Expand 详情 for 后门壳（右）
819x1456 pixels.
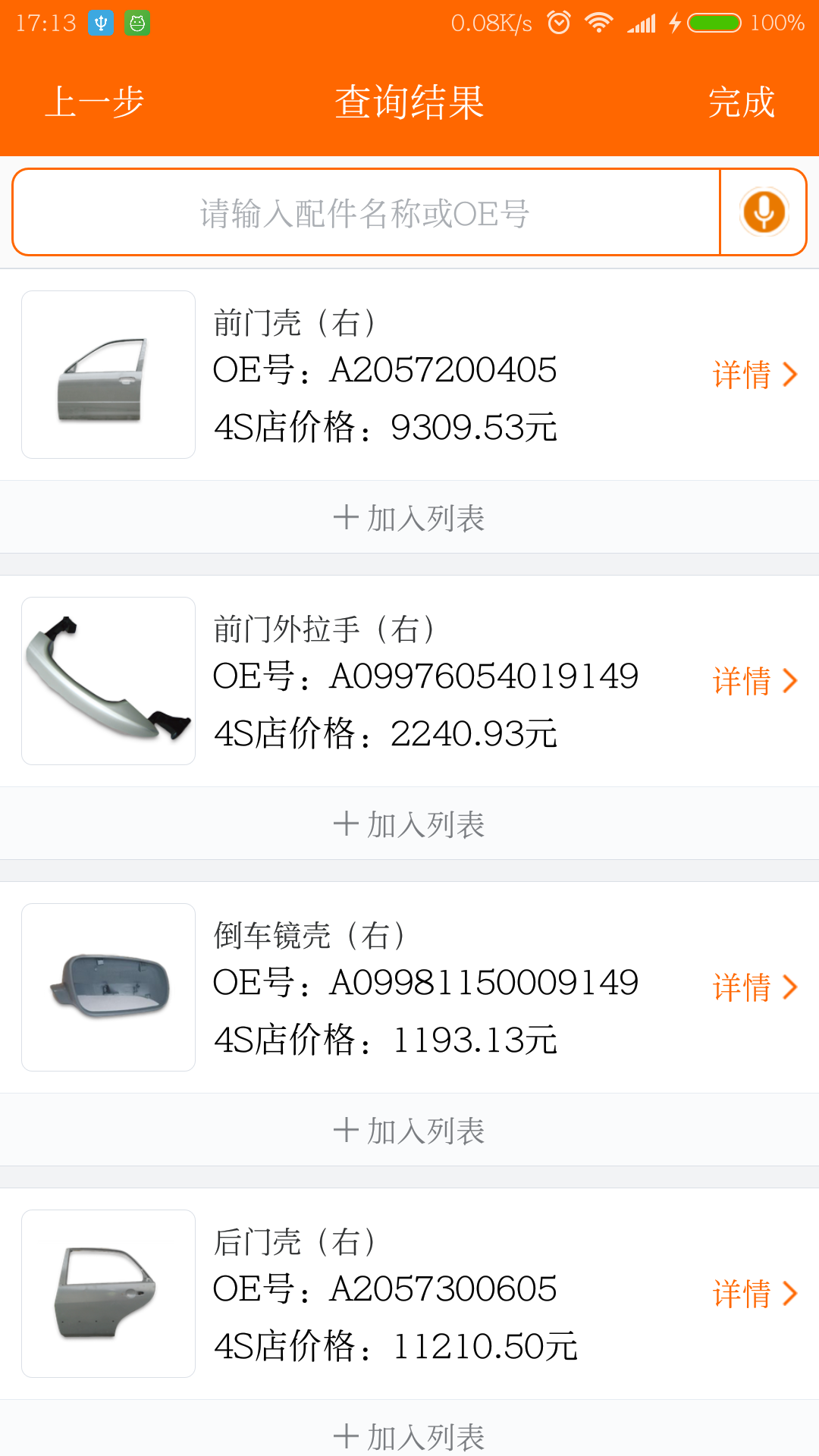[755, 1294]
